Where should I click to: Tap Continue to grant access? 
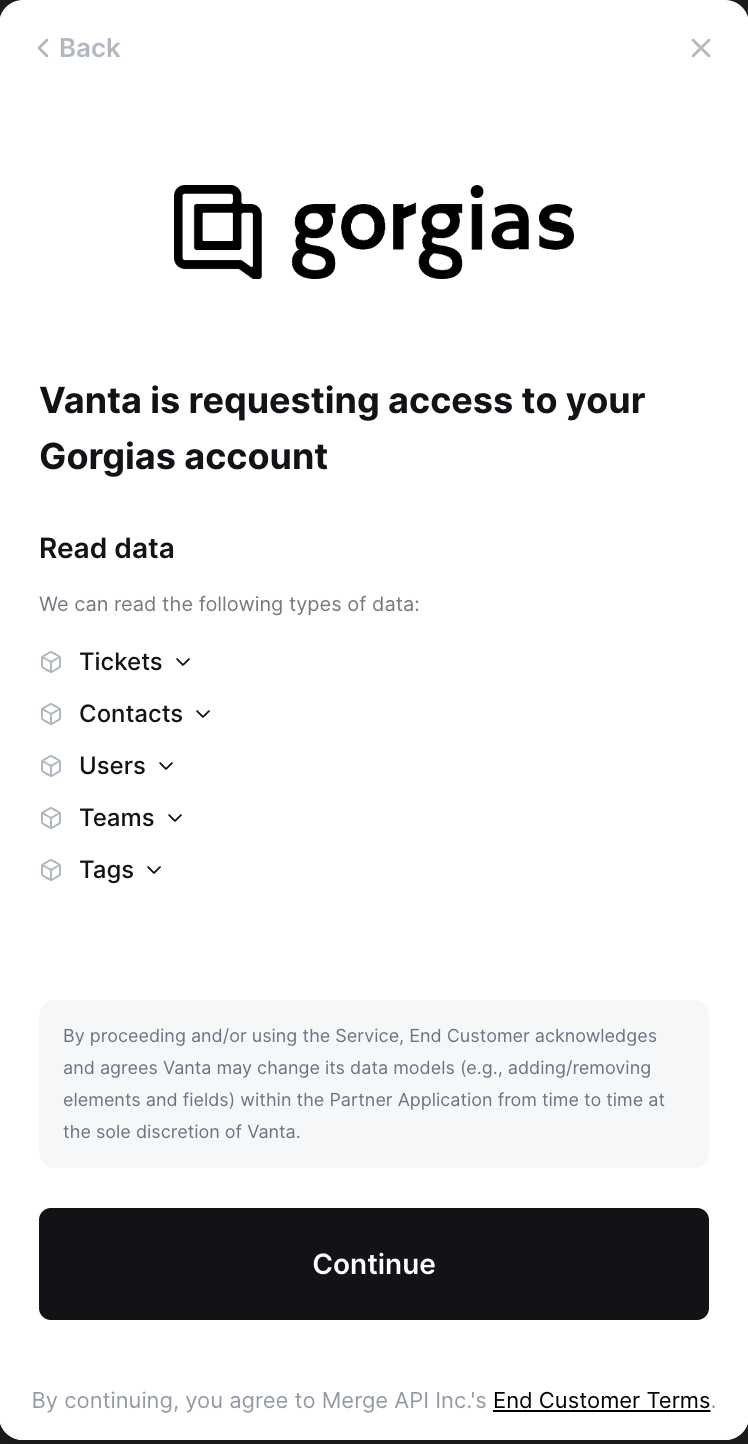(374, 1264)
